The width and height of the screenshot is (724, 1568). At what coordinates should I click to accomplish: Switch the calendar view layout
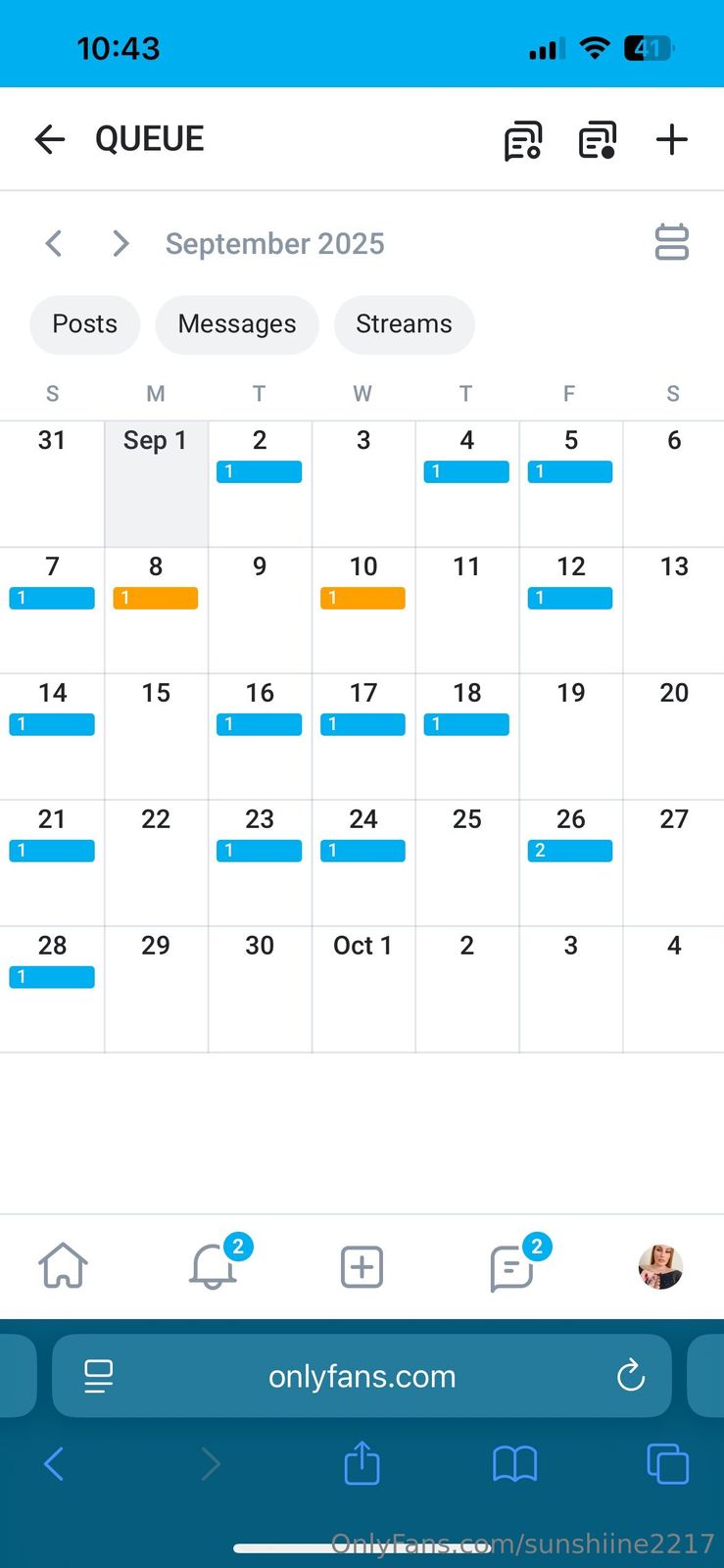[x=671, y=242]
